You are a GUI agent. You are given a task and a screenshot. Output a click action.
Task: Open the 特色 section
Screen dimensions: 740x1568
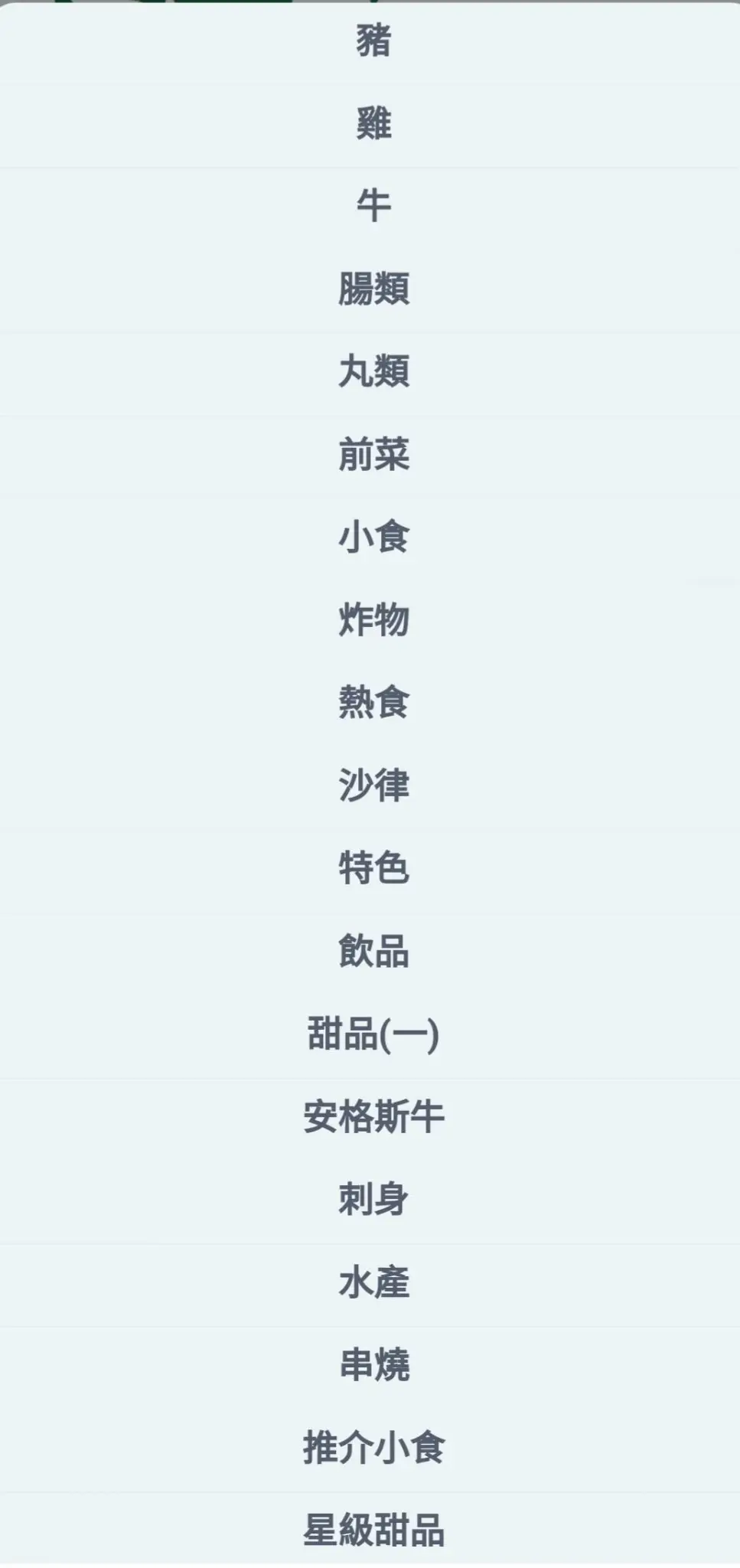click(x=373, y=867)
